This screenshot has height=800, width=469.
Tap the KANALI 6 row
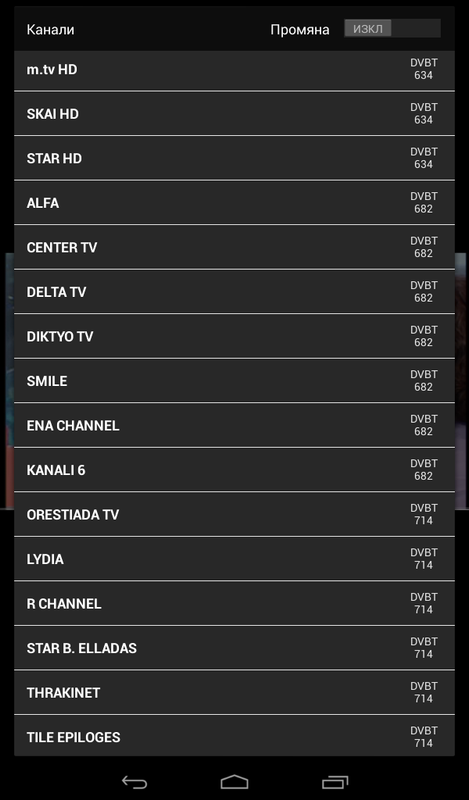[x=234, y=470]
